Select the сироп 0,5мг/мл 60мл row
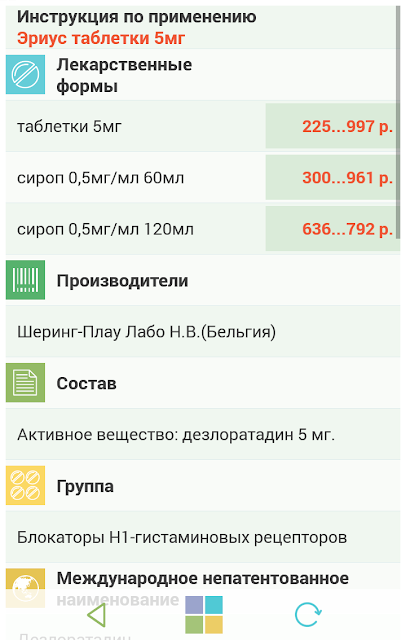 click(x=203, y=177)
